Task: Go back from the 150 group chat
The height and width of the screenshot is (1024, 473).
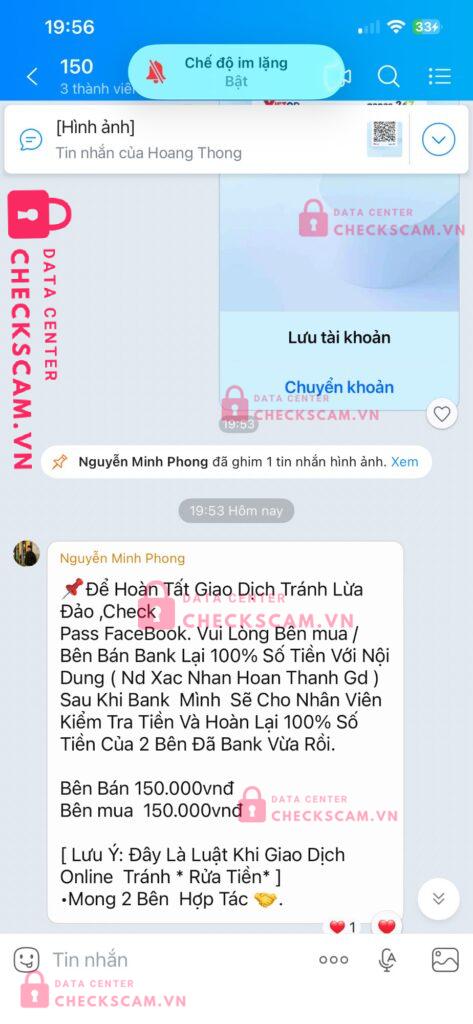Action: click(x=32, y=77)
